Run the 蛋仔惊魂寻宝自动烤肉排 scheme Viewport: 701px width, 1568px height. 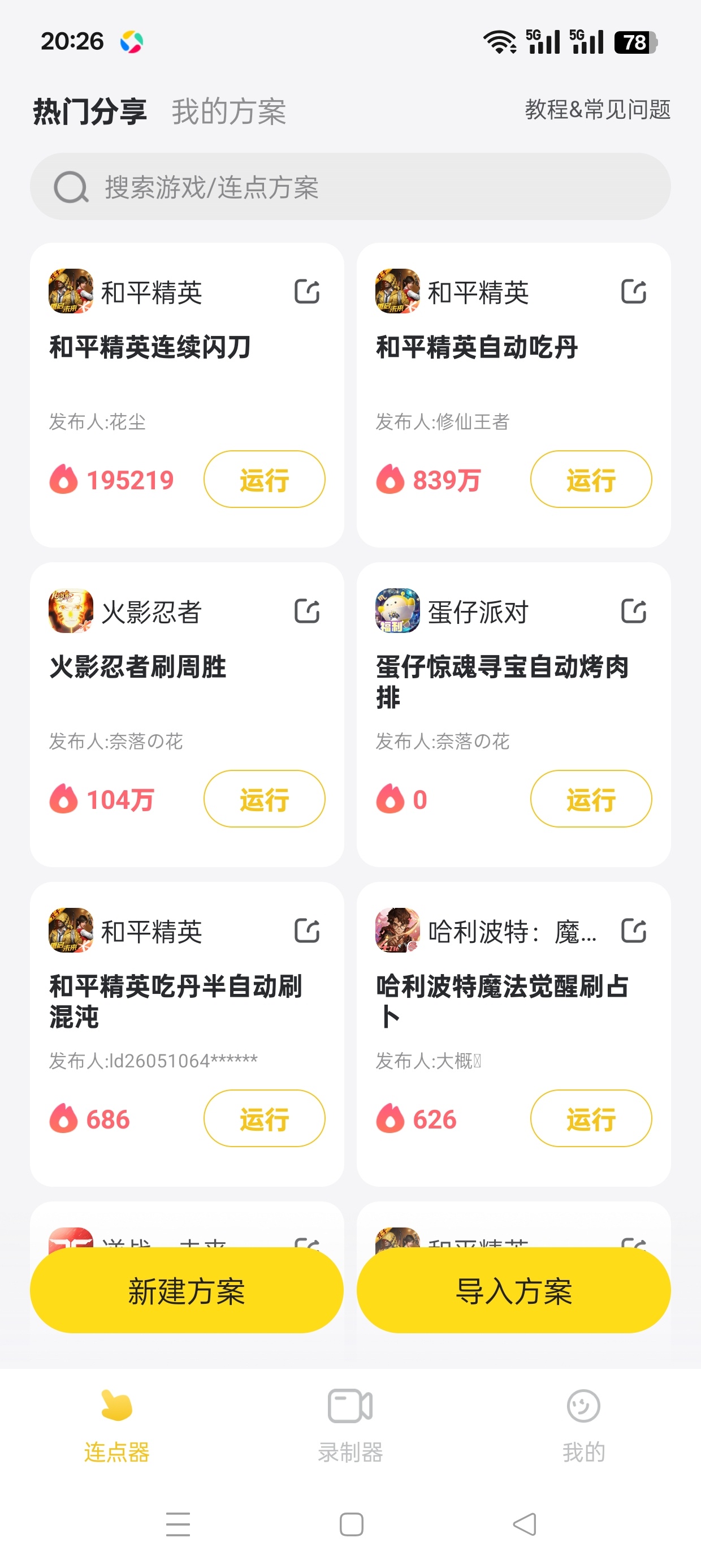pyautogui.click(x=591, y=799)
